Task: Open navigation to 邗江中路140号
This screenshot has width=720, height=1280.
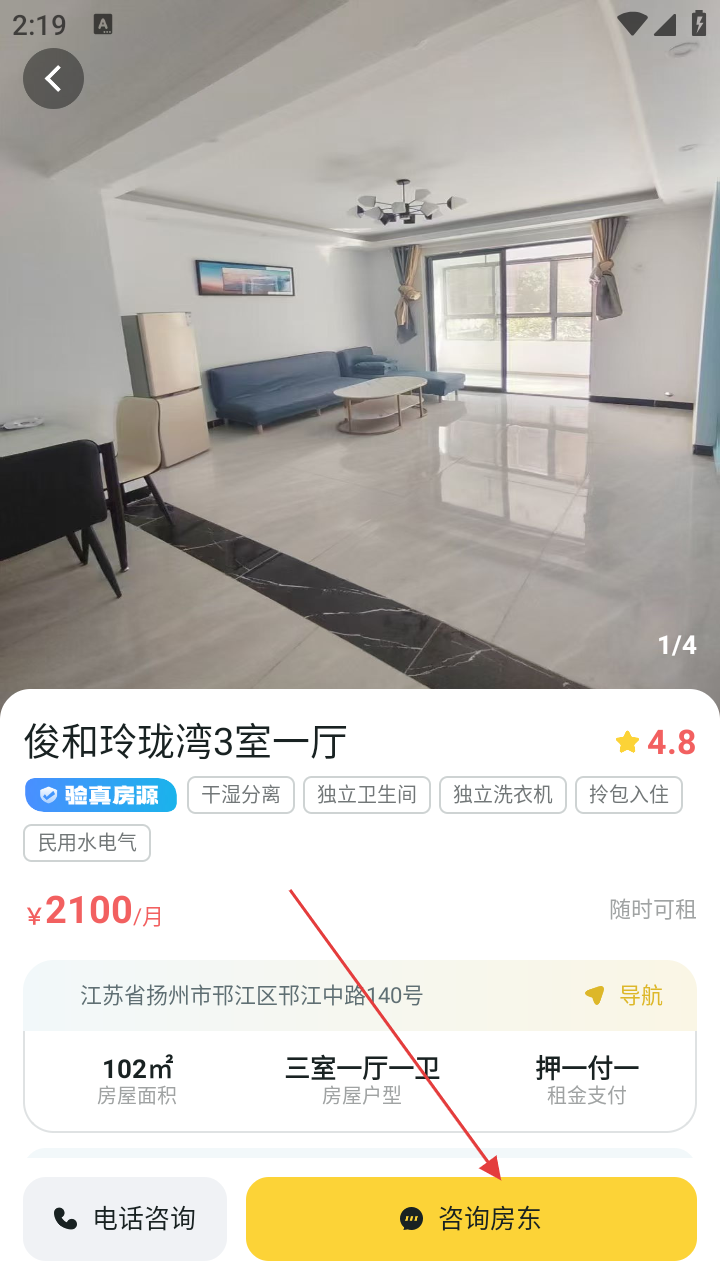Action: coord(624,996)
